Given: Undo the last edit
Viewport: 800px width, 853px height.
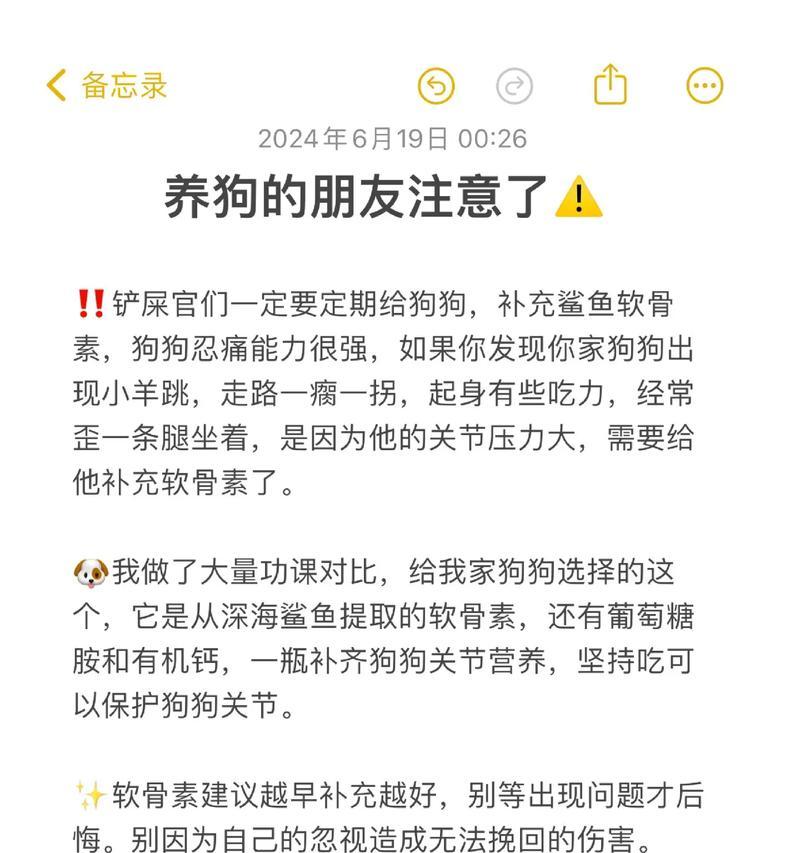Looking at the screenshot, I should coord(436,86).
